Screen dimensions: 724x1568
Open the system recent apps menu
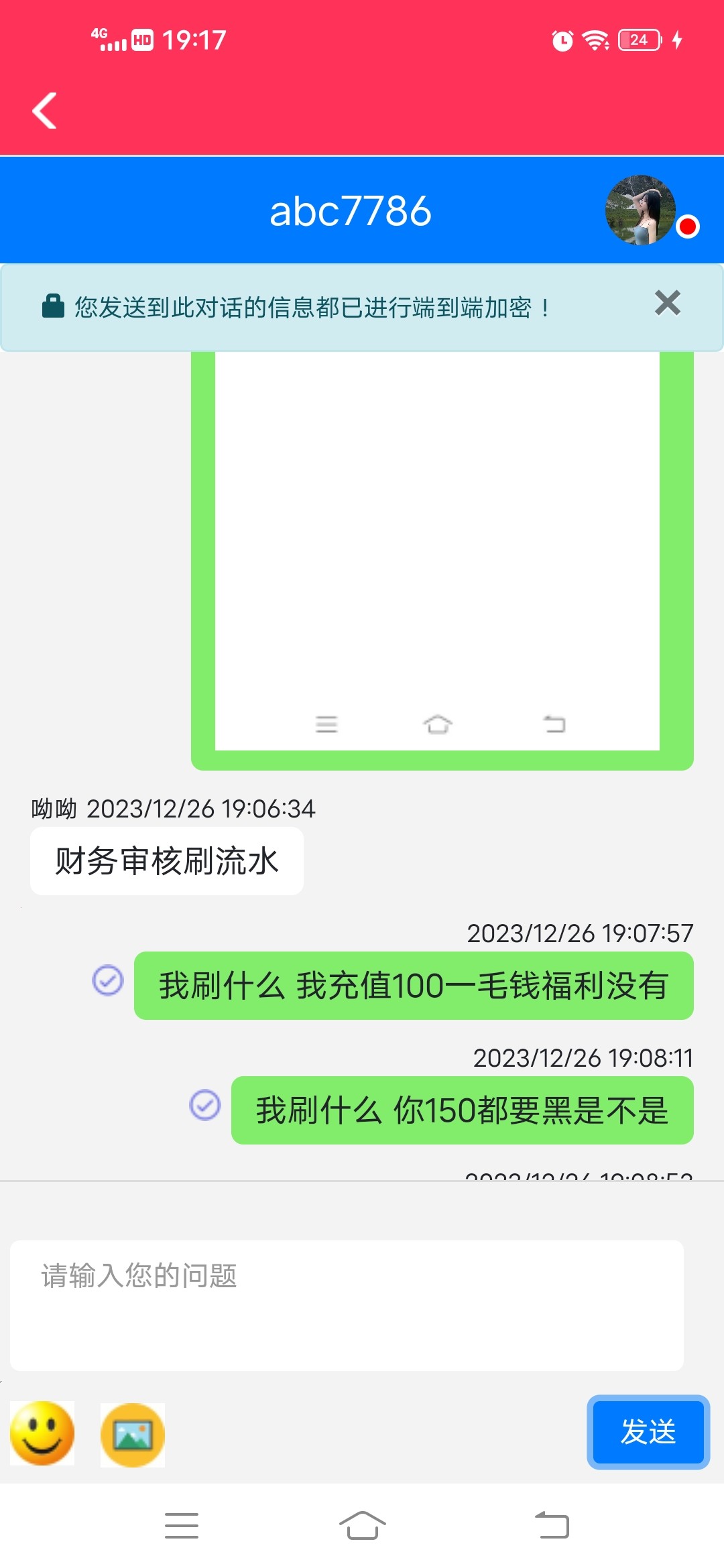[182, 1526]
